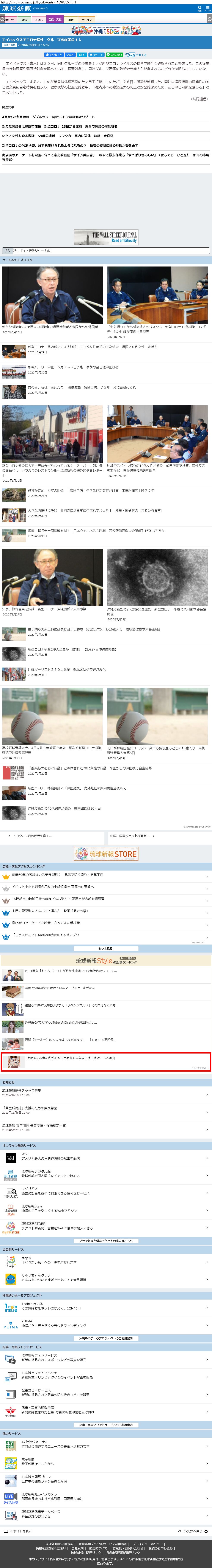Open article 沖縄ツーリスト250人休業
The width and height of the screenshot is (212, 1568).
click(x=67, y=669)
